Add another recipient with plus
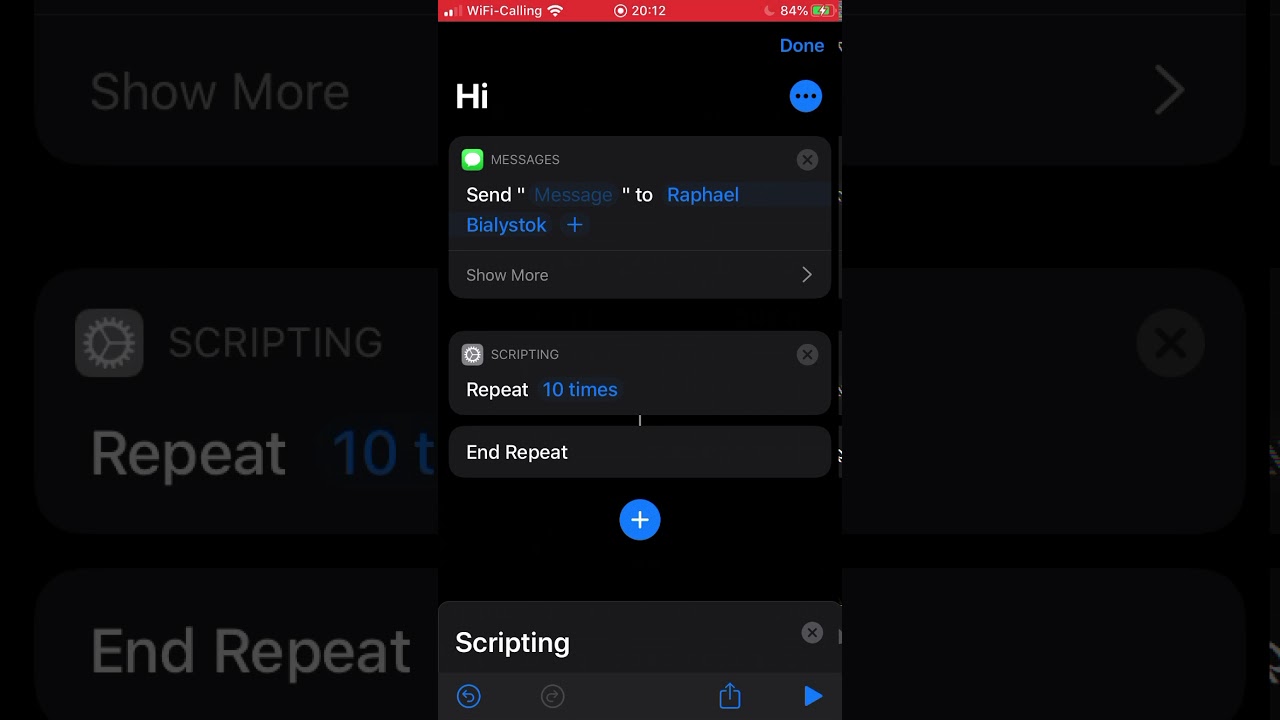The width and height of the screenshot is (1280, 720). coord(575,225)
